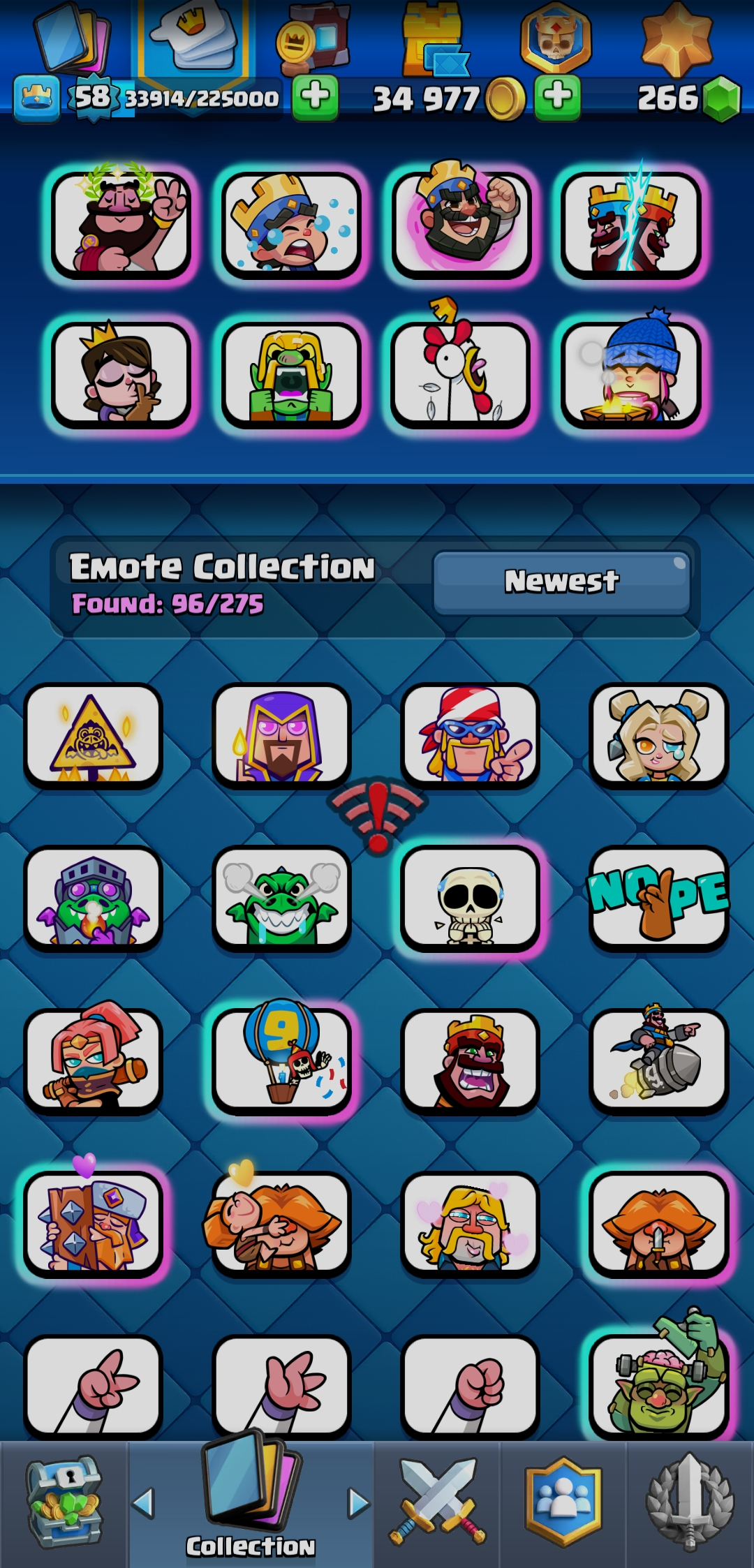Viewport: 754px width, 1568px height.
Task: Select the goblin lifting weights emote
Action: point(658,1386)
